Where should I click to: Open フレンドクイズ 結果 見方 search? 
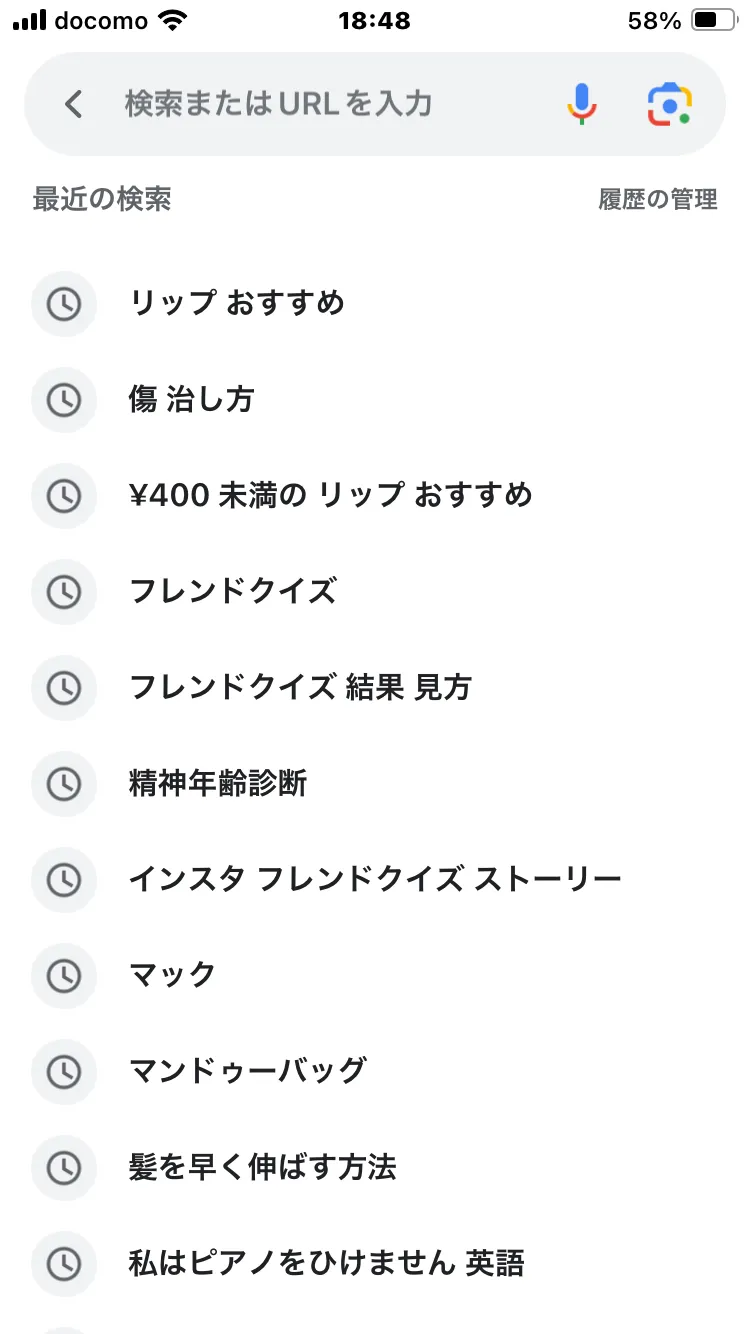click(375, 687)
